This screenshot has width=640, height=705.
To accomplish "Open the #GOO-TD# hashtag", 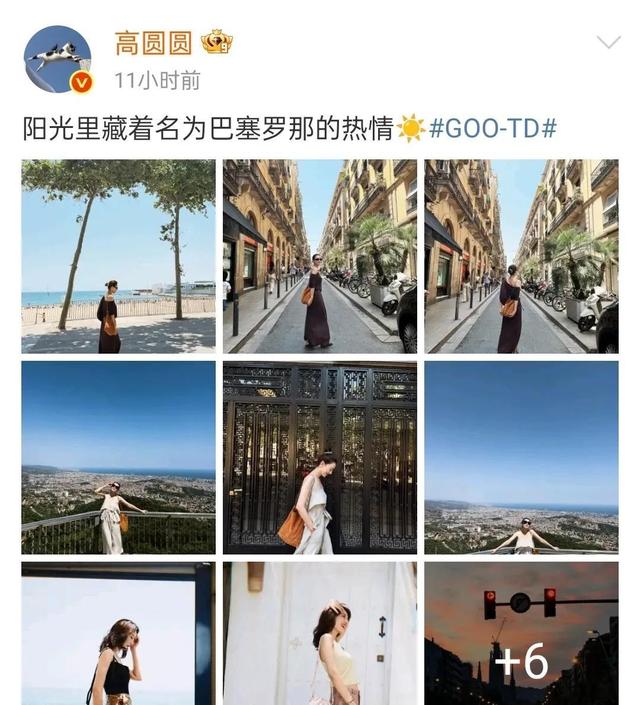I will [492, 128].
